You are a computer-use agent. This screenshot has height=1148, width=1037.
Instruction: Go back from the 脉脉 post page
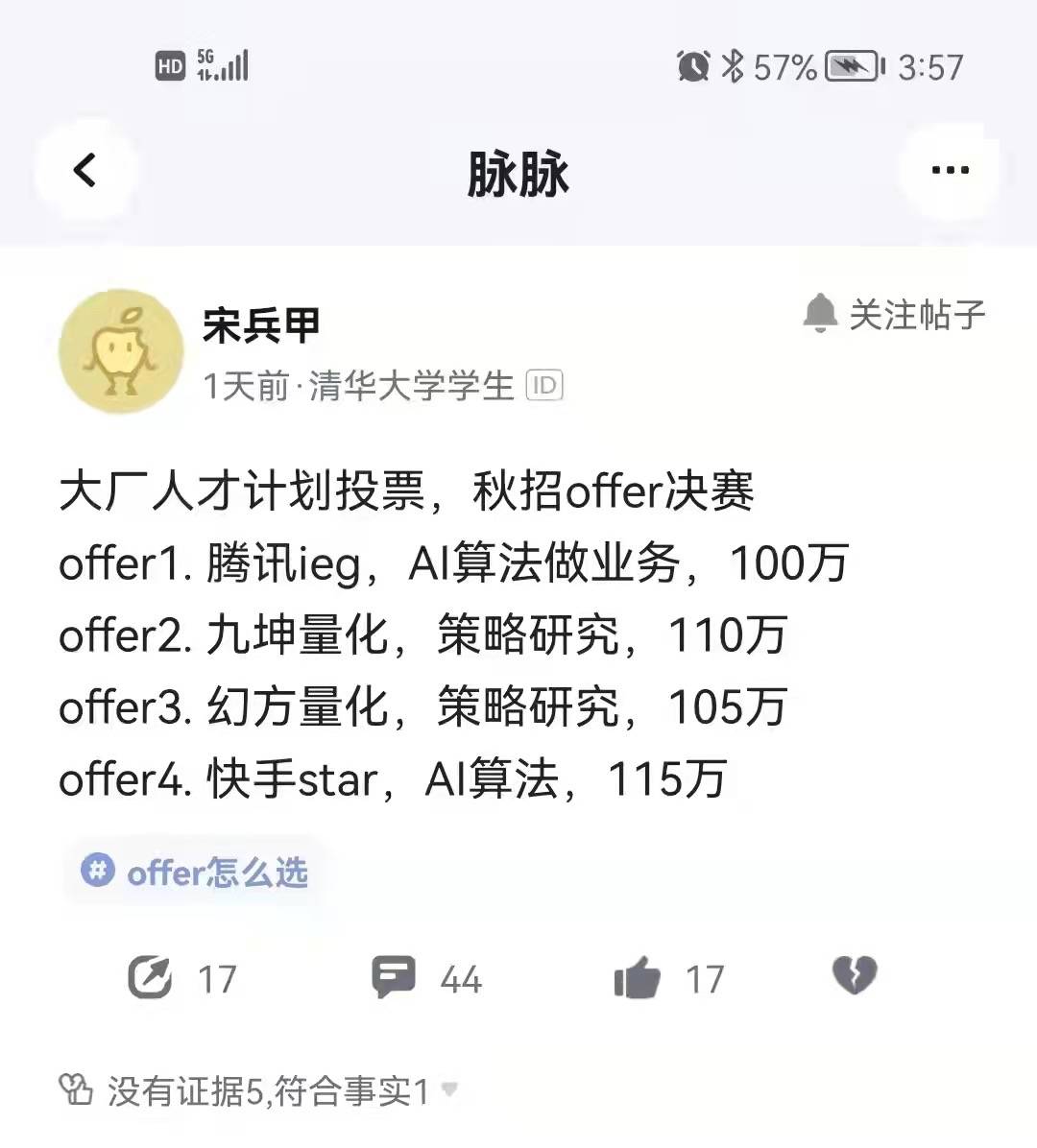pyautogui.click(x=84, y=171)
